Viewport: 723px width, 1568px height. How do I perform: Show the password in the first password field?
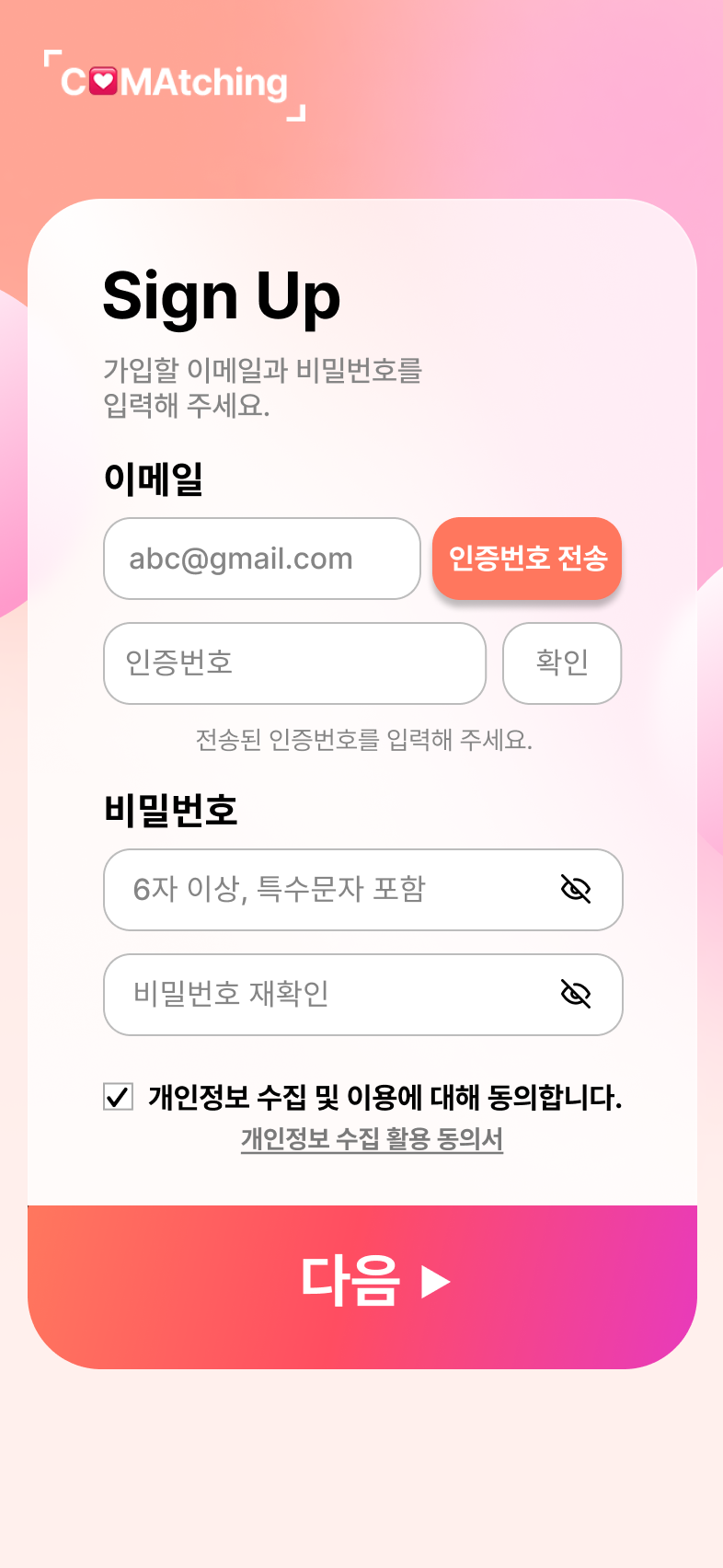576,890
